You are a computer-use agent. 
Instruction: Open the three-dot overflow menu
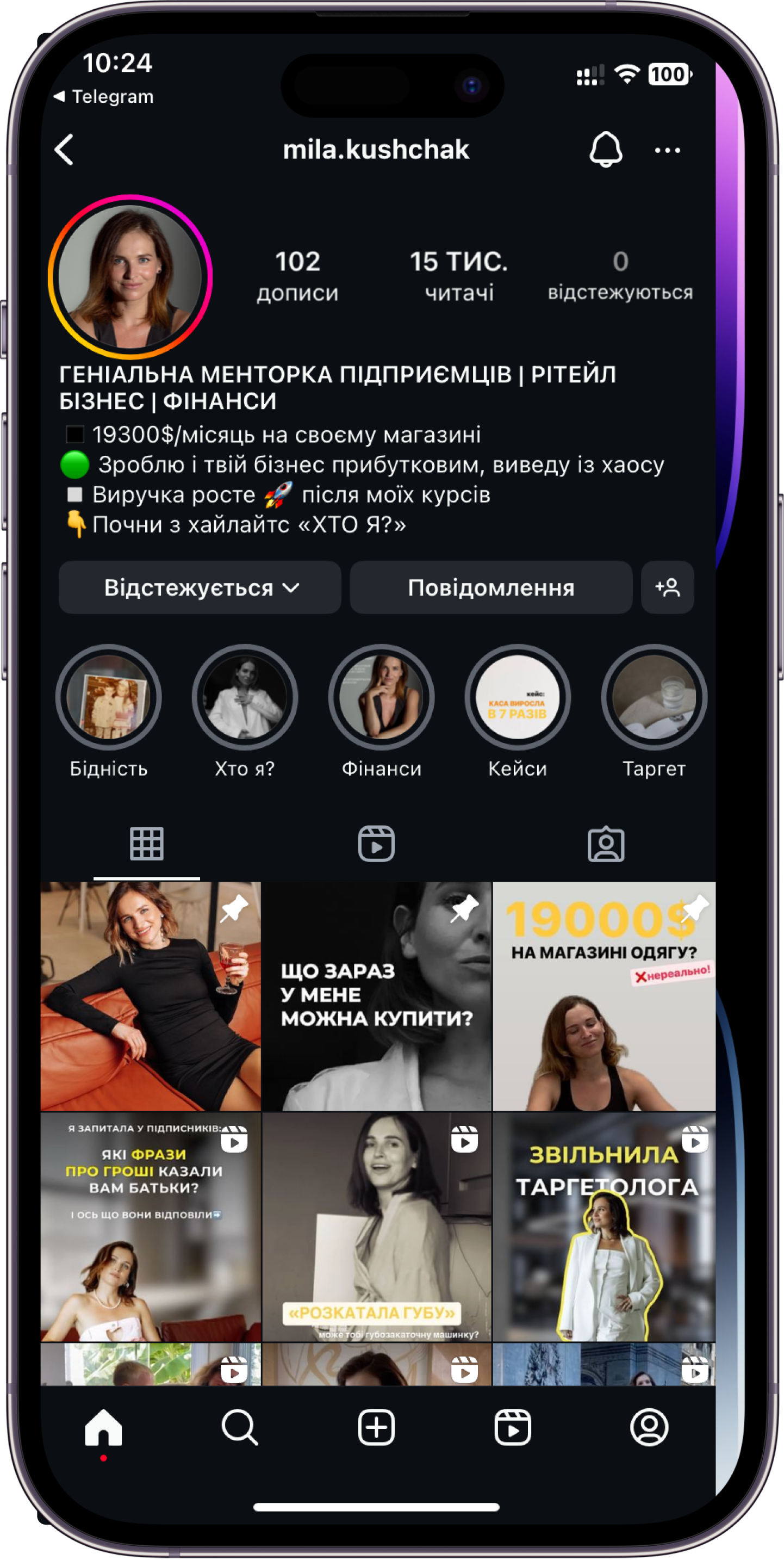667,150
